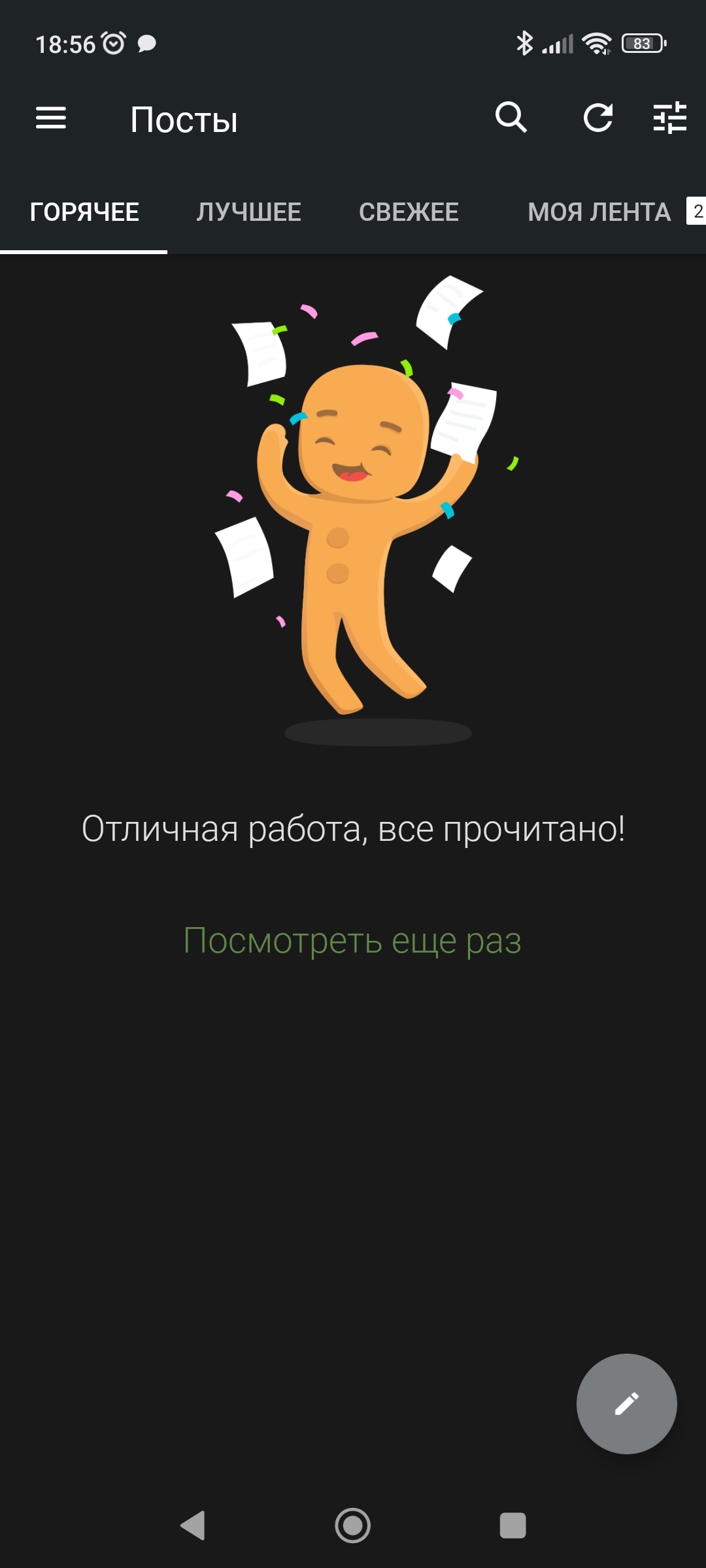Switch to the СВЕЖЕЕ tab

(409, 212)
